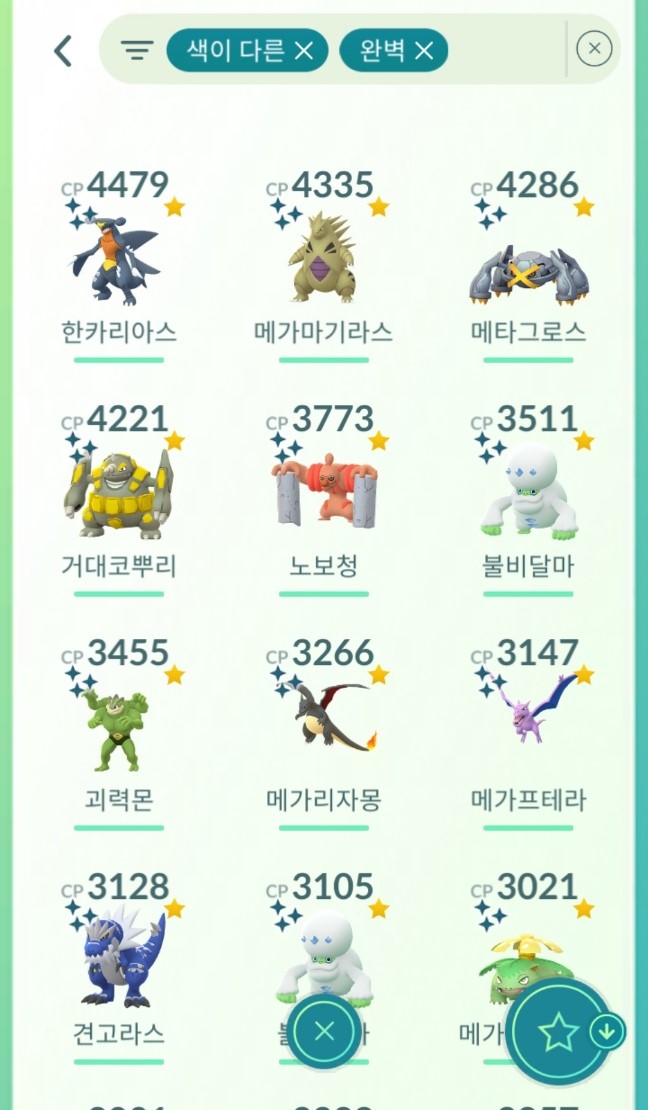Close the Pokémon list with the X button
The image size is (648, 1110).
coord(324,1032)
